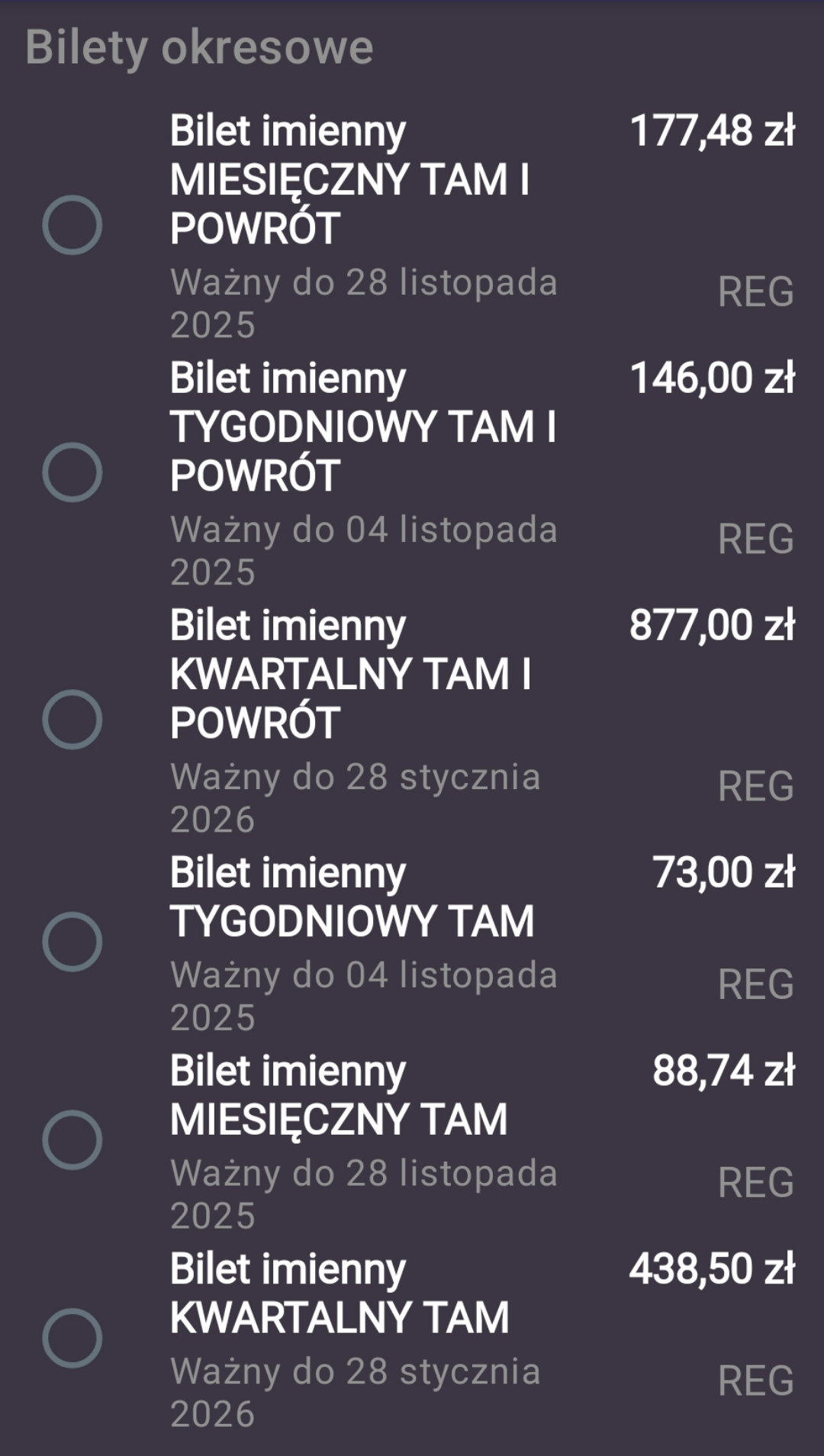Choose MIESIĘCZNY TAM ticket for 88,74 zł
Screen dimensions: 824x1456
pyautogui.click(x=72, y=1140)
